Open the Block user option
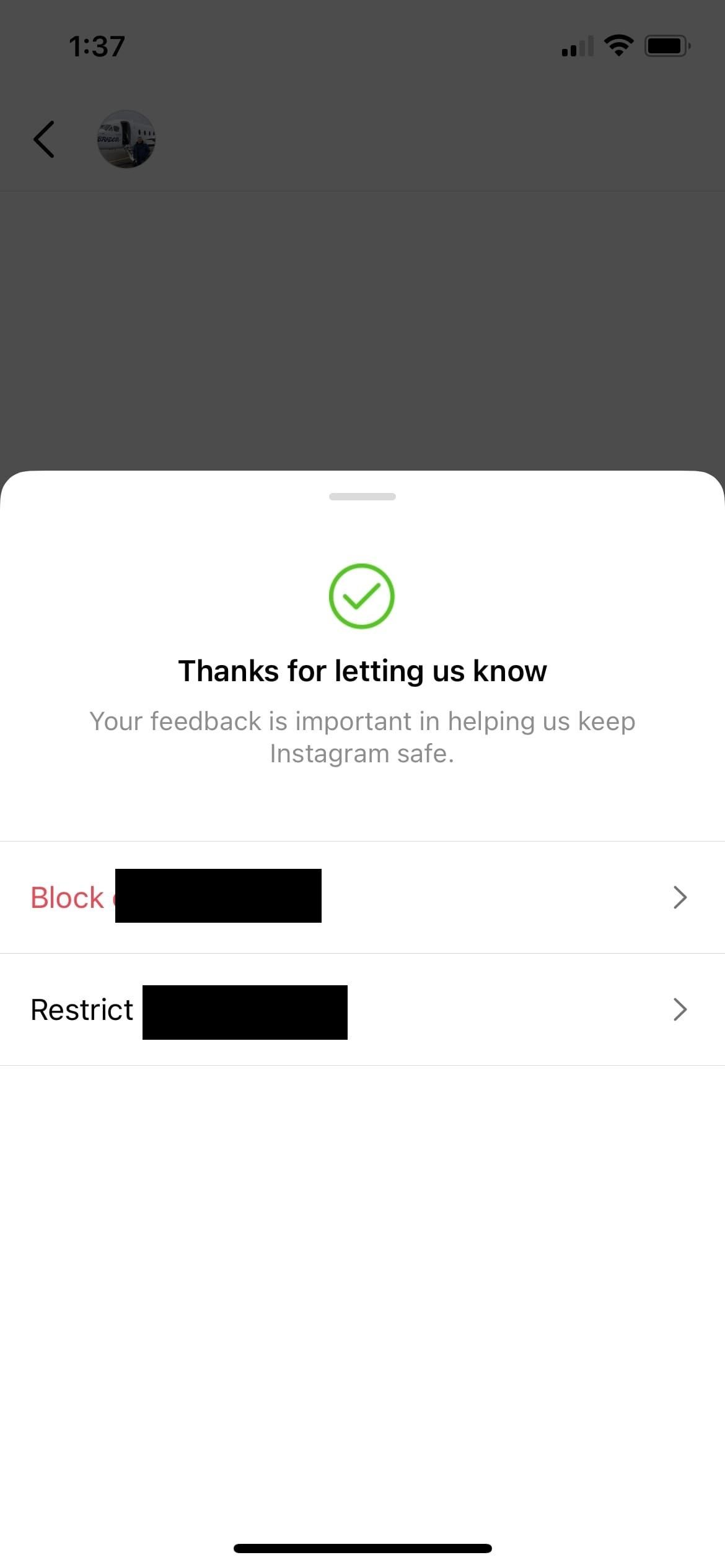 point(362,897)
